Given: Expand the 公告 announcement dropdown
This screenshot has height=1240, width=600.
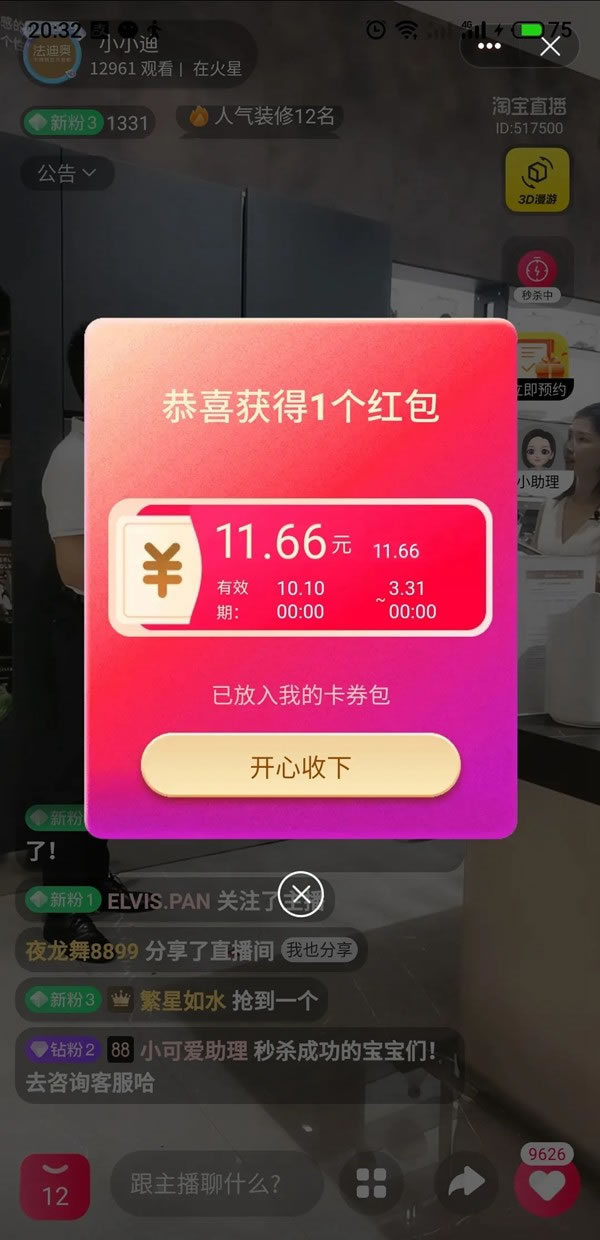Looking at the screenshot, I should pos(67,173).
